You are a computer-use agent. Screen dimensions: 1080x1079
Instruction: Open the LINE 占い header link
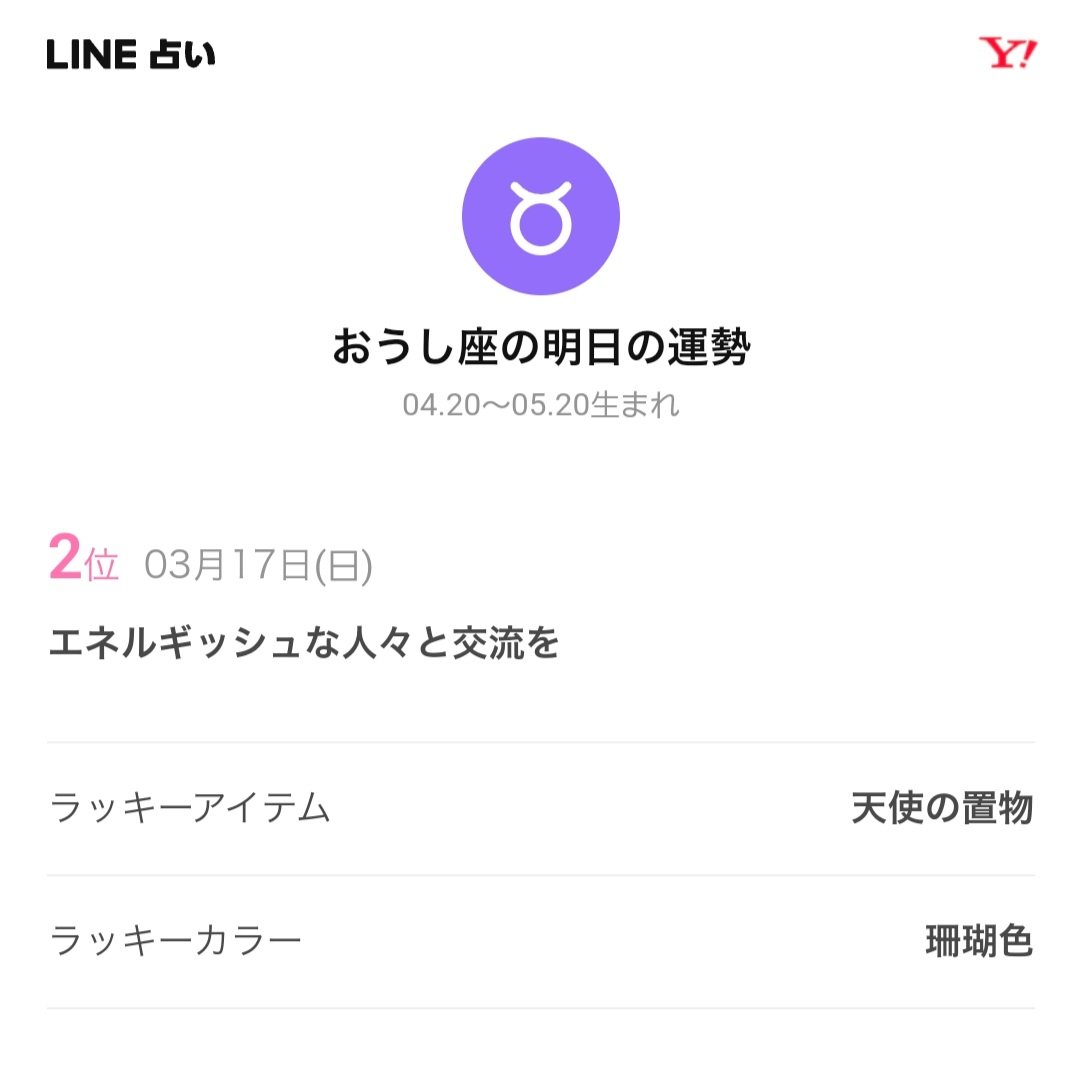tap(131, 55)
